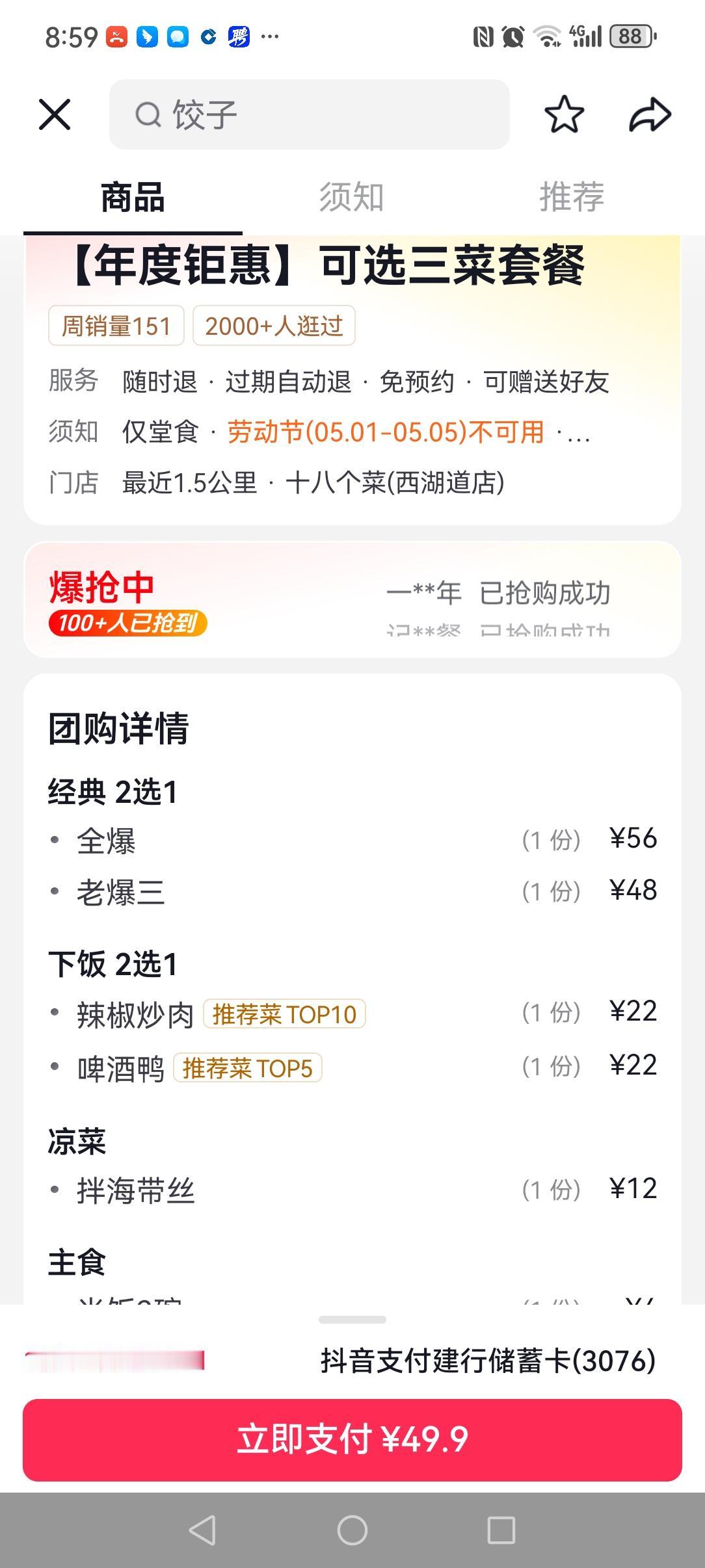705x1568 pixels.
Task: Tap the search magnifier icon
Action: point(150,114)
